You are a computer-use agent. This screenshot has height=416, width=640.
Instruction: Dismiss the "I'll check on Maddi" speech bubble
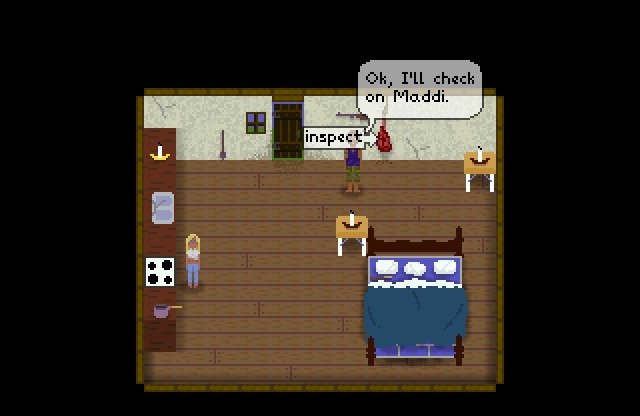[x=420, y=89]
